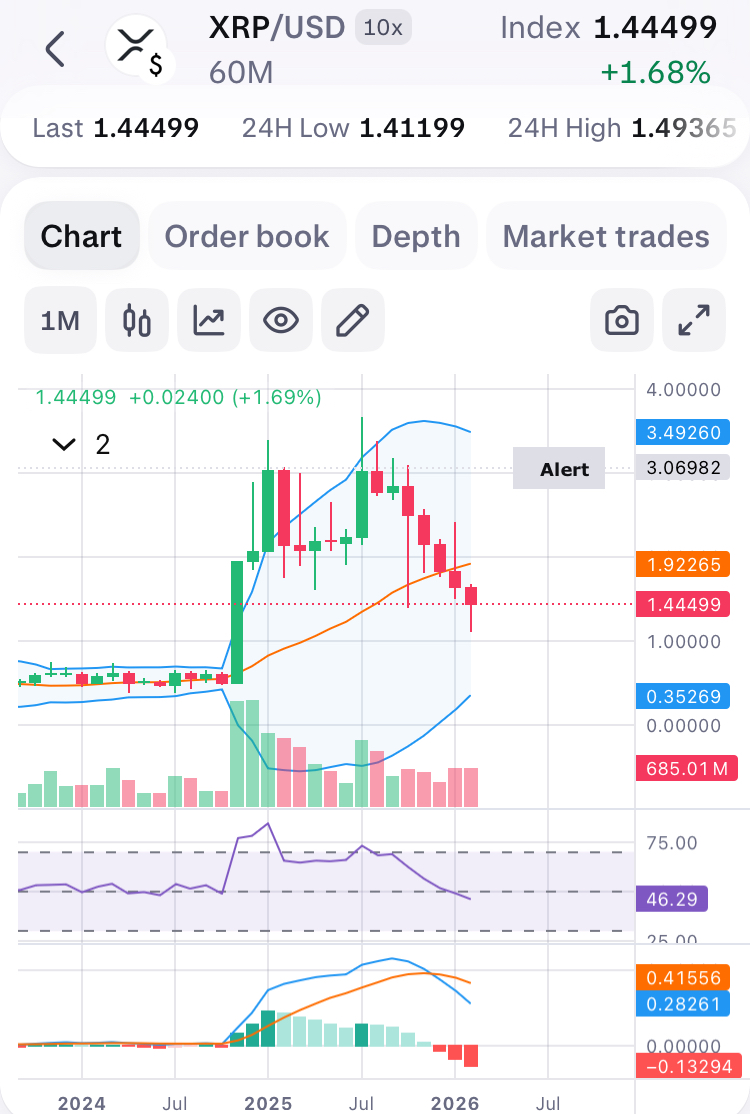Tap the 10x leverage badge

coord(383,28)
